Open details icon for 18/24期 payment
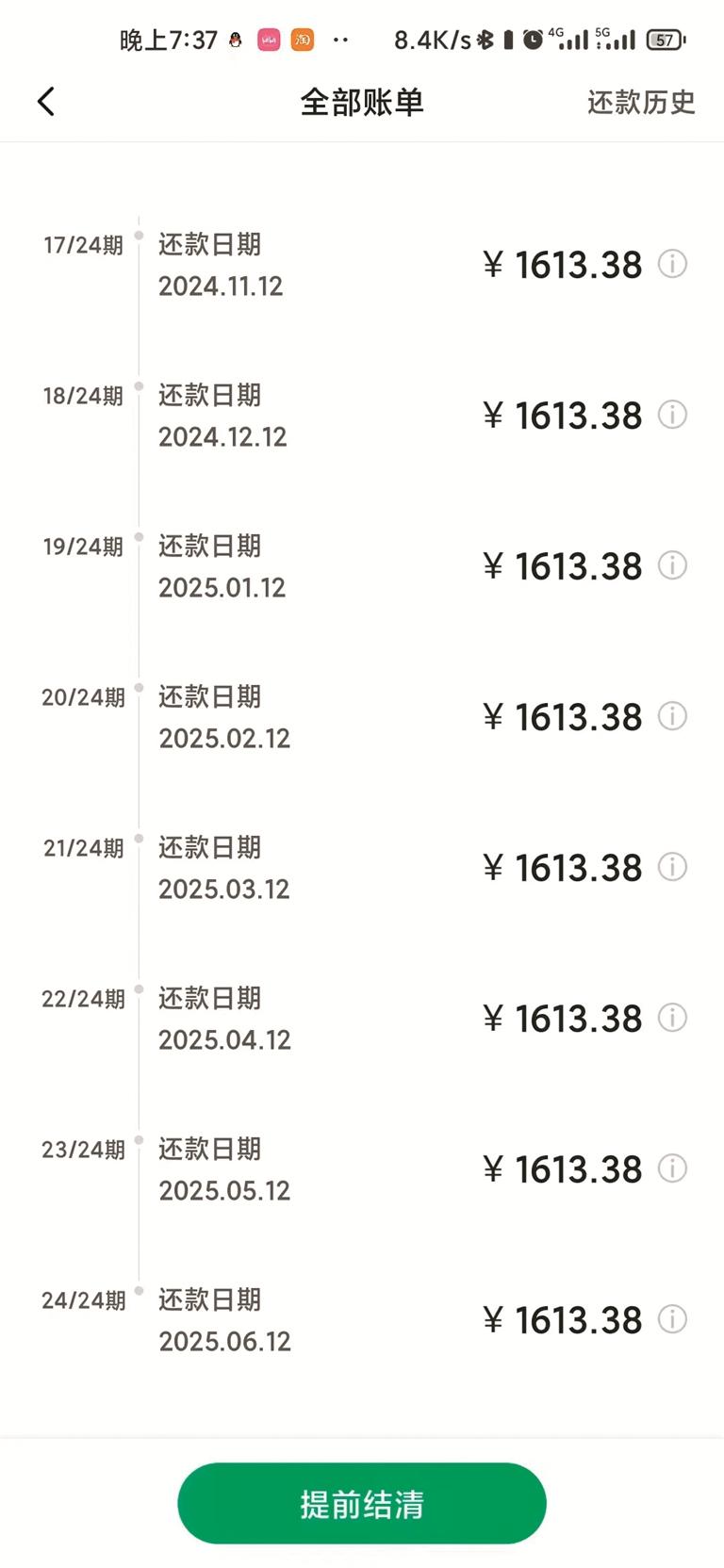The height and width of the screenshot is (1568, 724). (672, 415)
